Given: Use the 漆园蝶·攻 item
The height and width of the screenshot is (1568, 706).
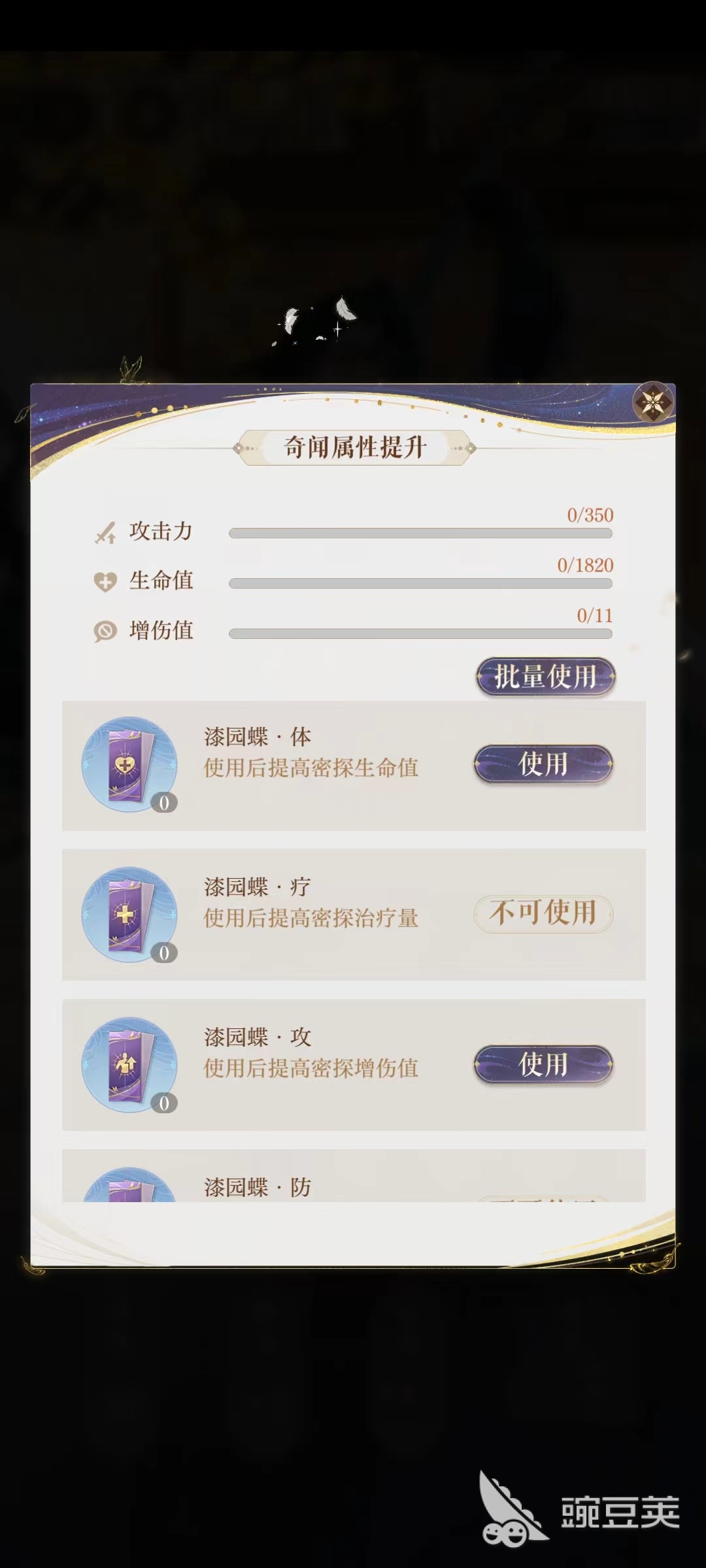Looking at the screenshot, I should click(x=543, y=1064).
